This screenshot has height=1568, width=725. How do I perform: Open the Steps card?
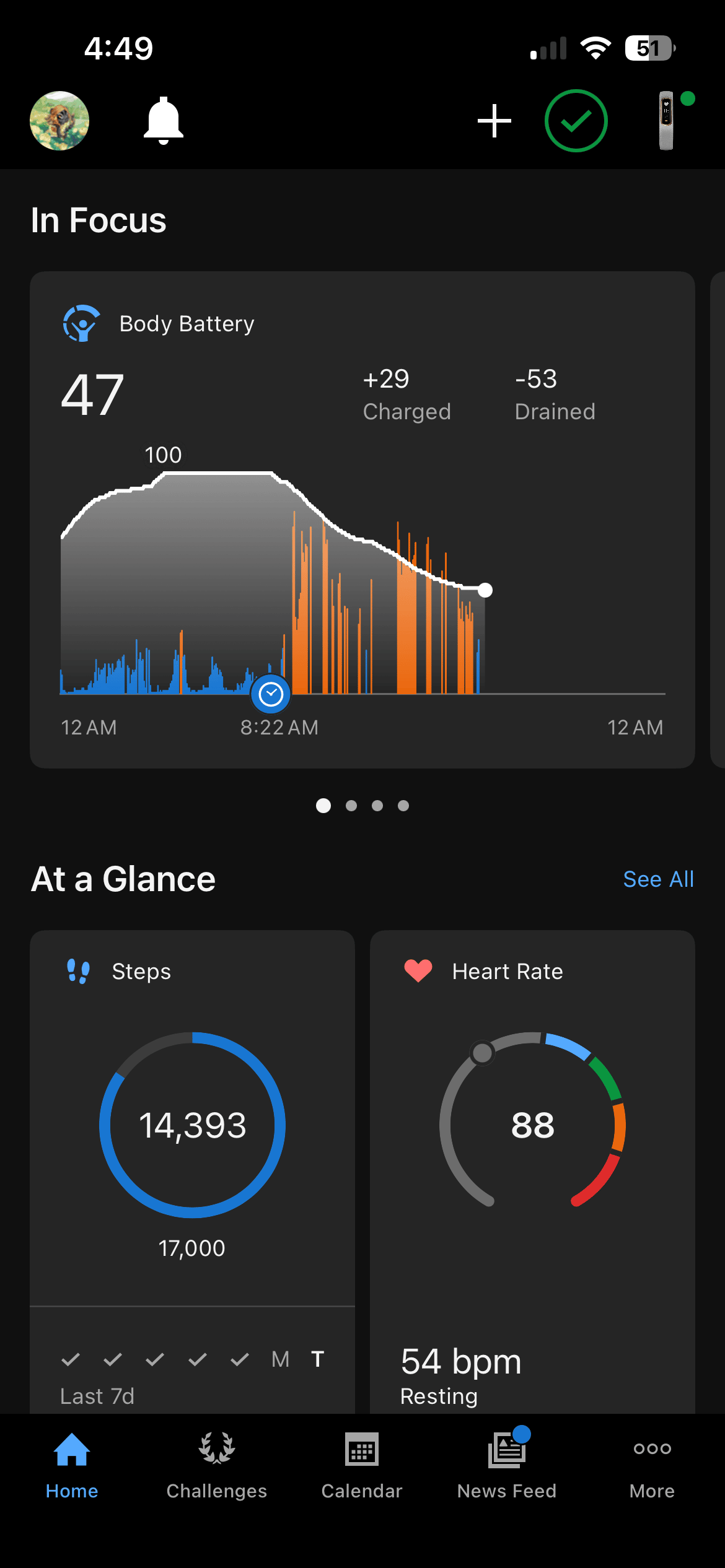point(192,1171)
